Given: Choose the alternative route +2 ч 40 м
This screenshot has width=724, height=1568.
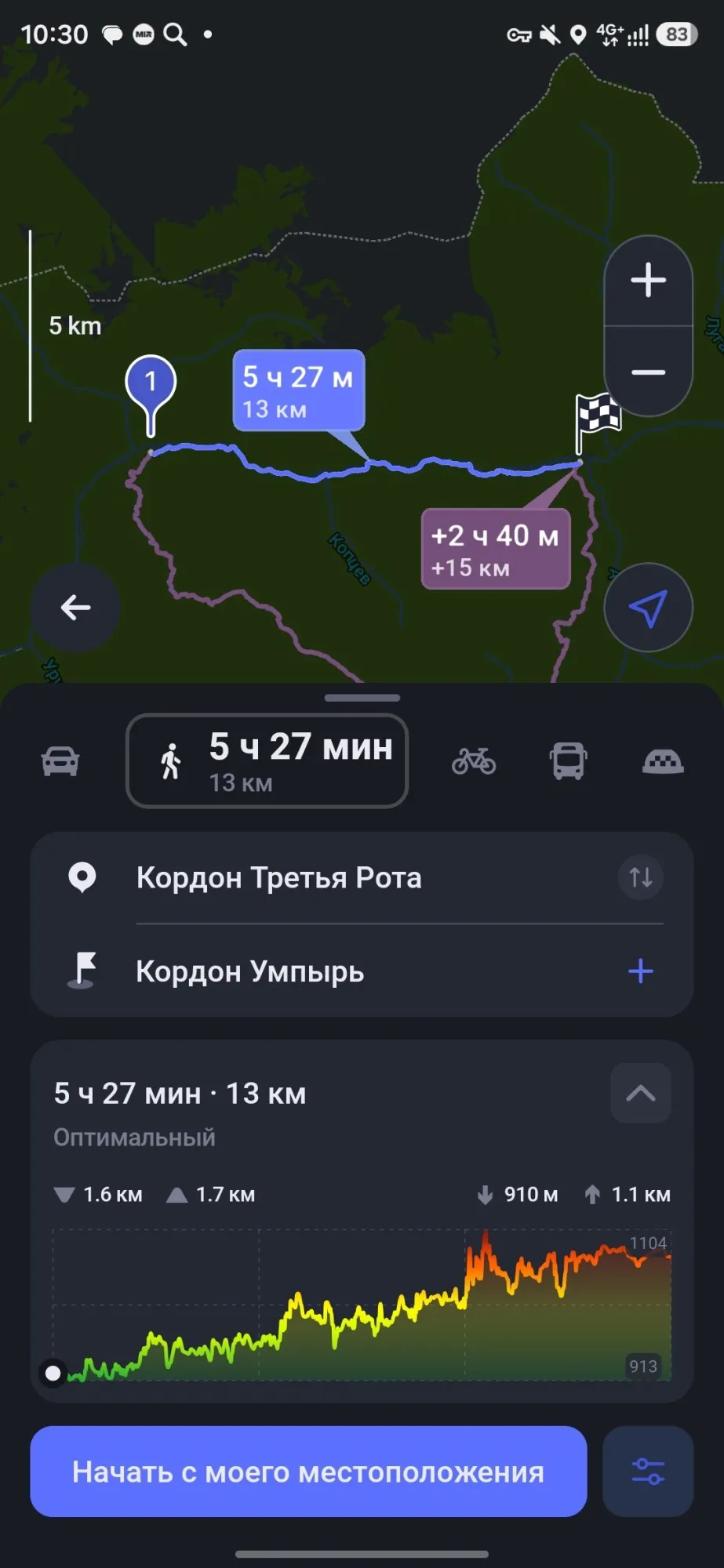Looking at the screenshot, I should (496, 549).
